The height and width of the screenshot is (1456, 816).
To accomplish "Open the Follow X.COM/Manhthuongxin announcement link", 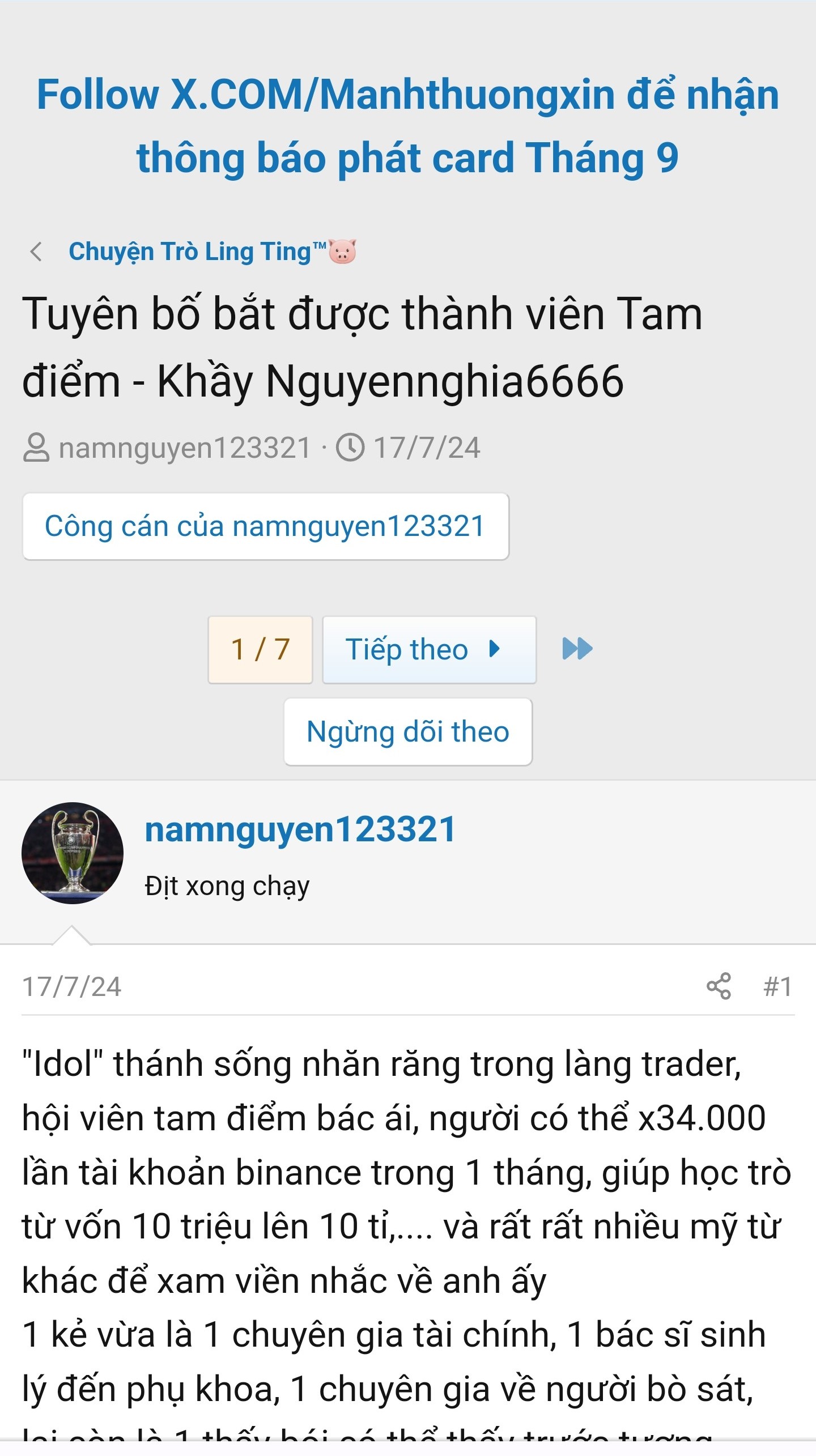I will point(408,126).
